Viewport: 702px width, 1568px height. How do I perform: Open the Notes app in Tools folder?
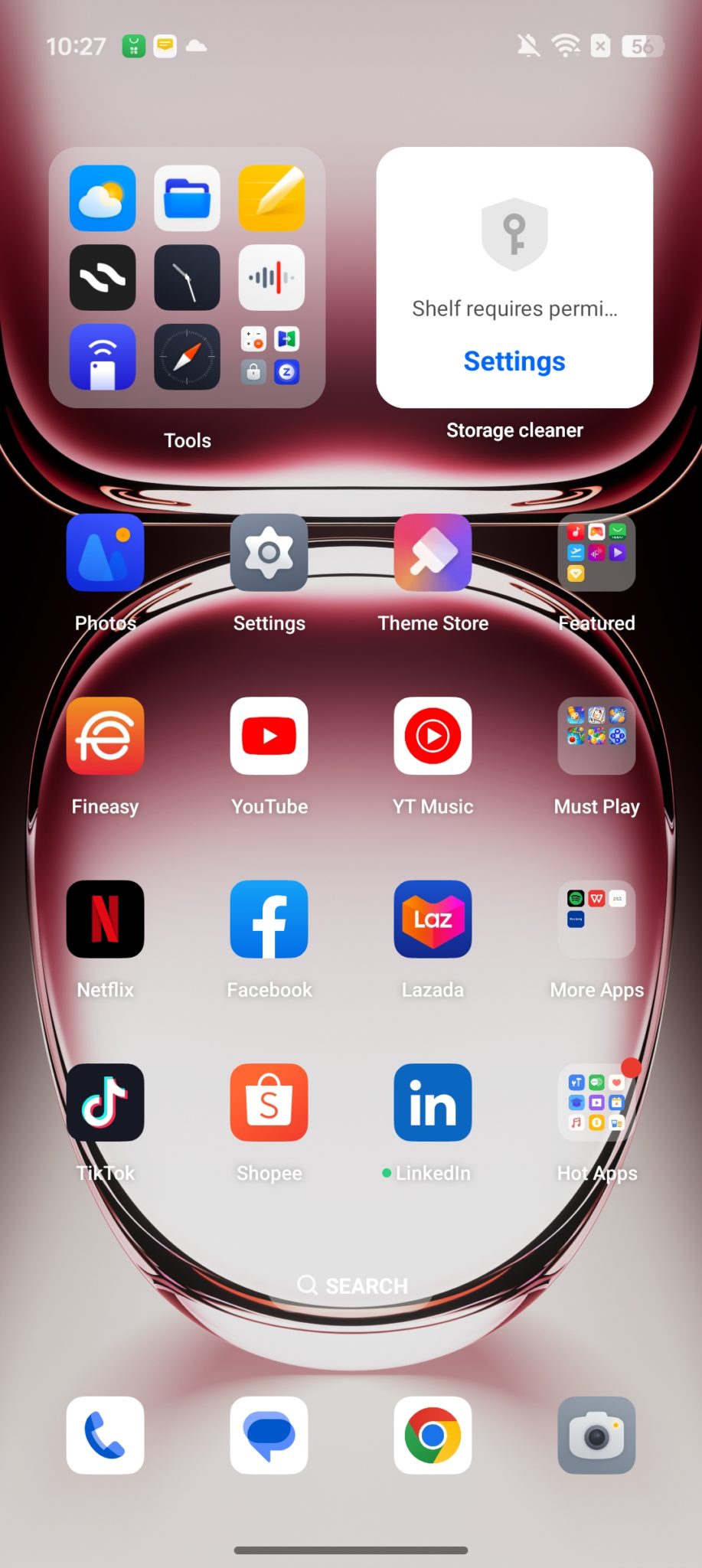tap(271, 198)
